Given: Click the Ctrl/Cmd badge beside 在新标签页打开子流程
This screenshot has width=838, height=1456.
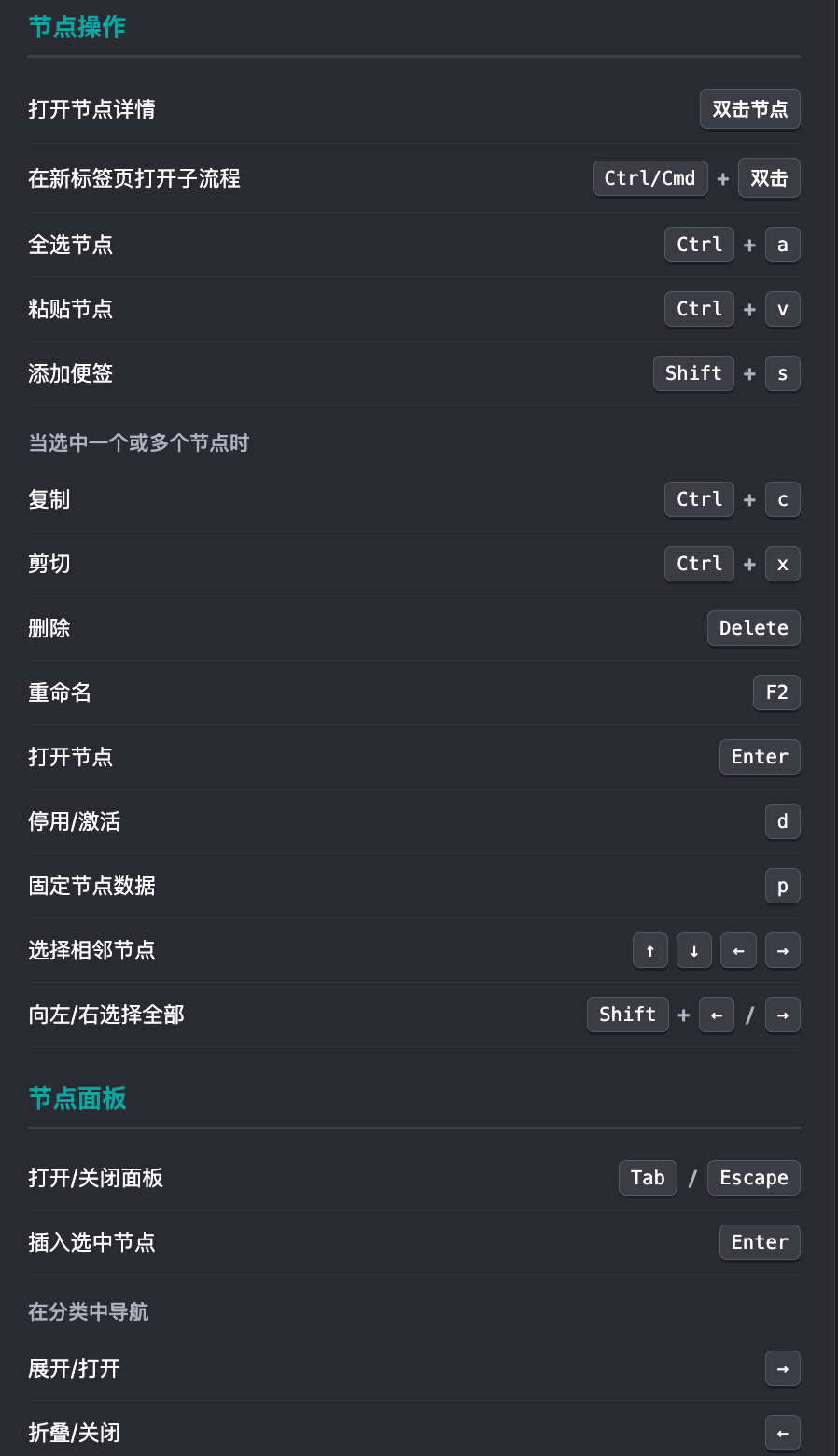Looking at the screenshot, I should (649, 177).
